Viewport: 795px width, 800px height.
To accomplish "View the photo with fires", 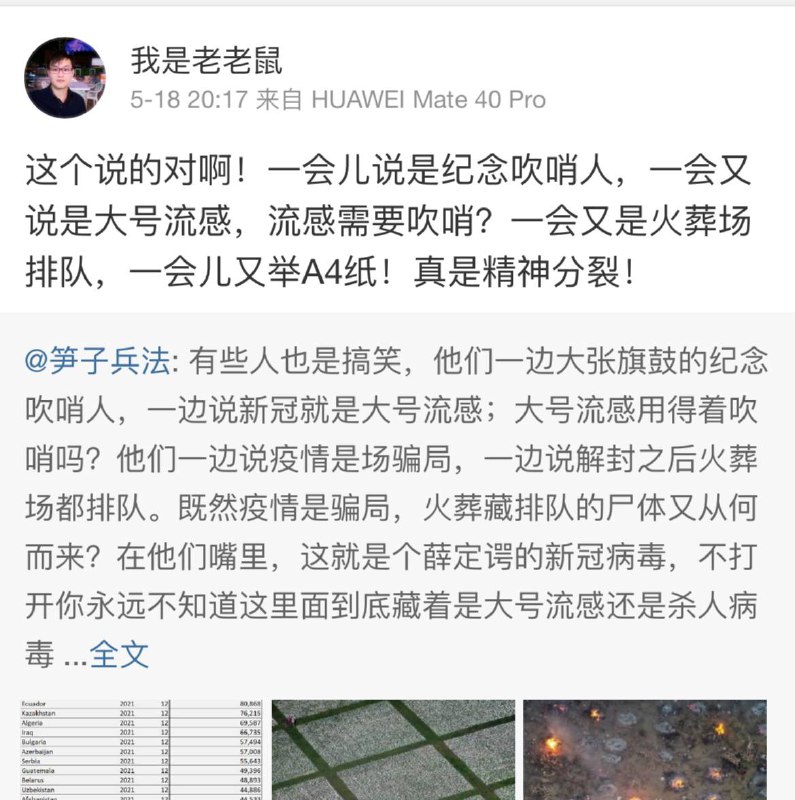I will tap(644, 749).
